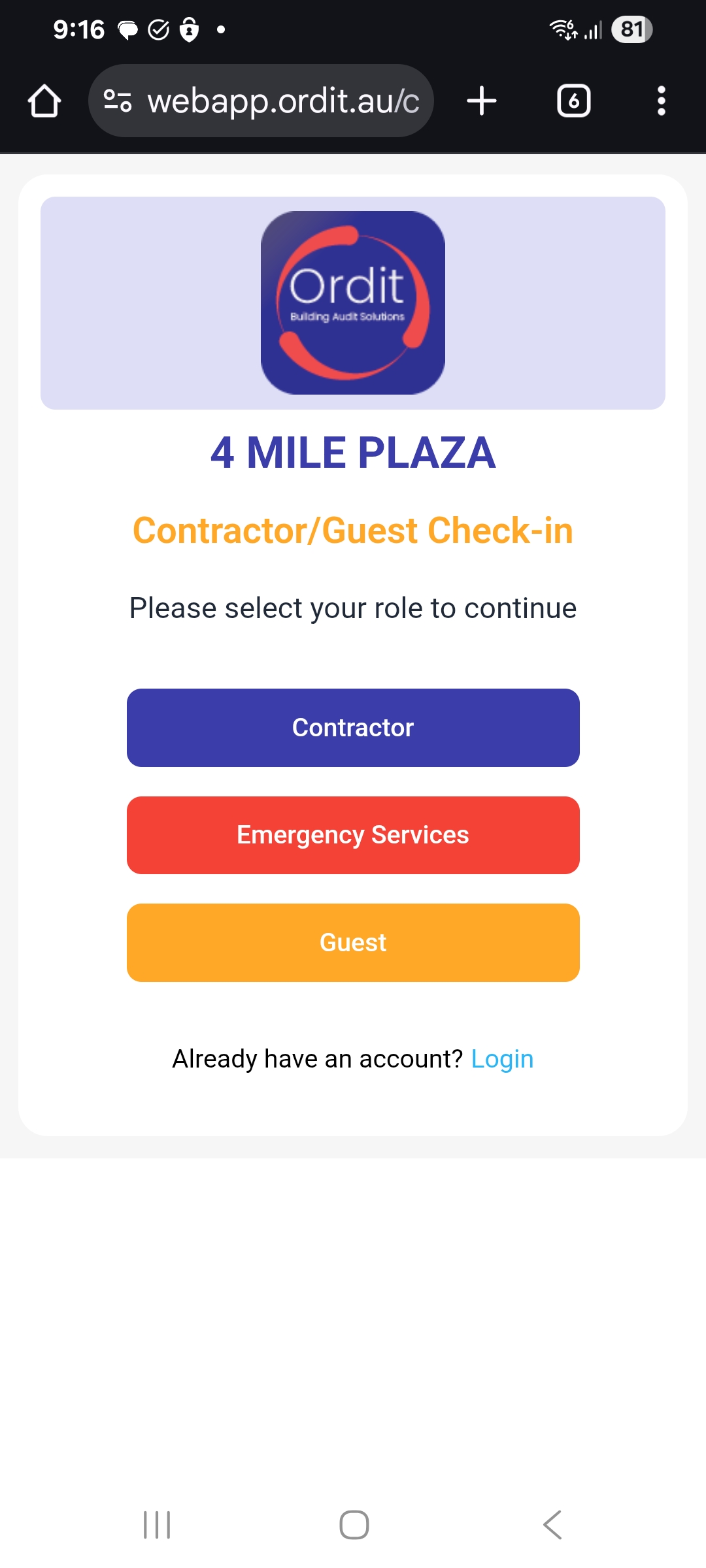This screenshot has height=1568, width=706.
Task: Open the Login link
Action: 502,1058
